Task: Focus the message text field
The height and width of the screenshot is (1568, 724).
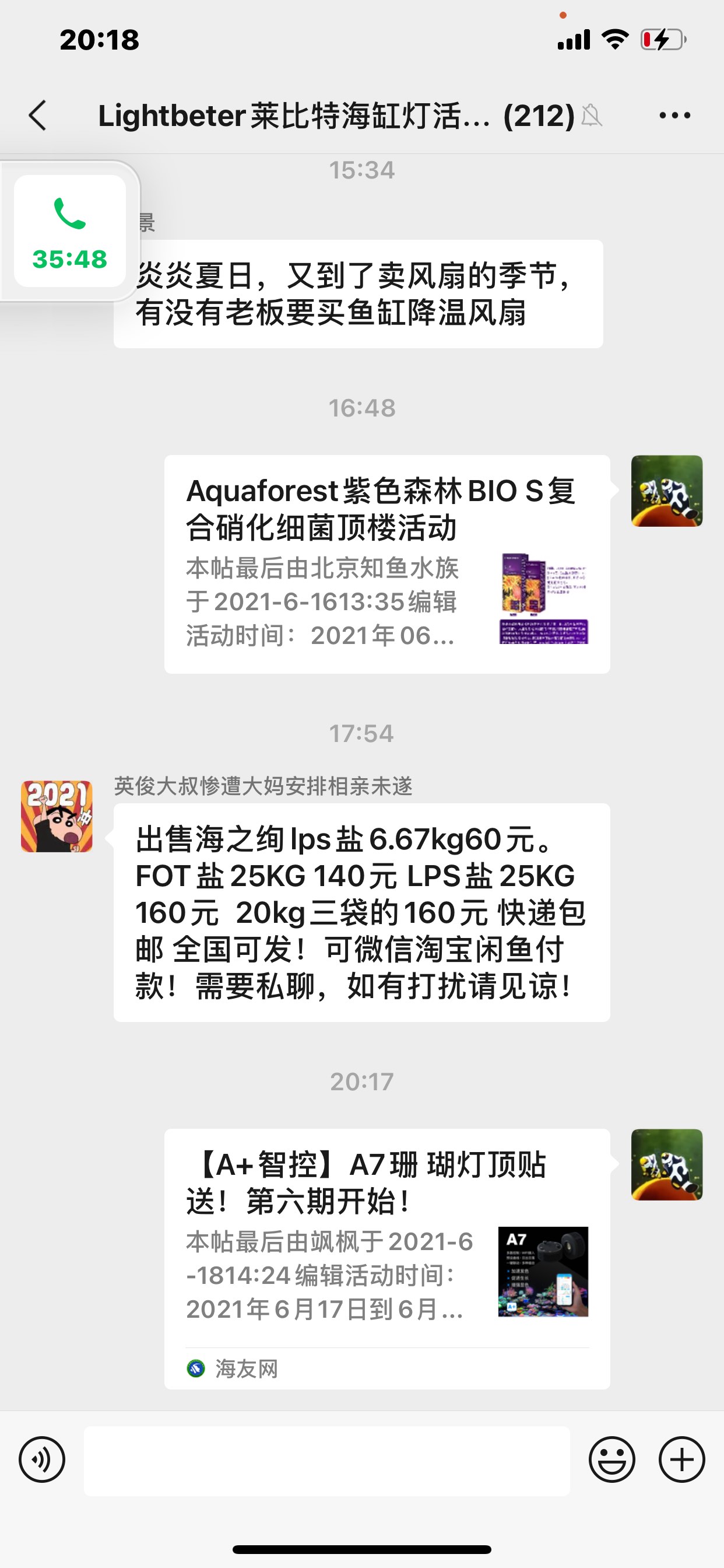Action: [326, 1460]
